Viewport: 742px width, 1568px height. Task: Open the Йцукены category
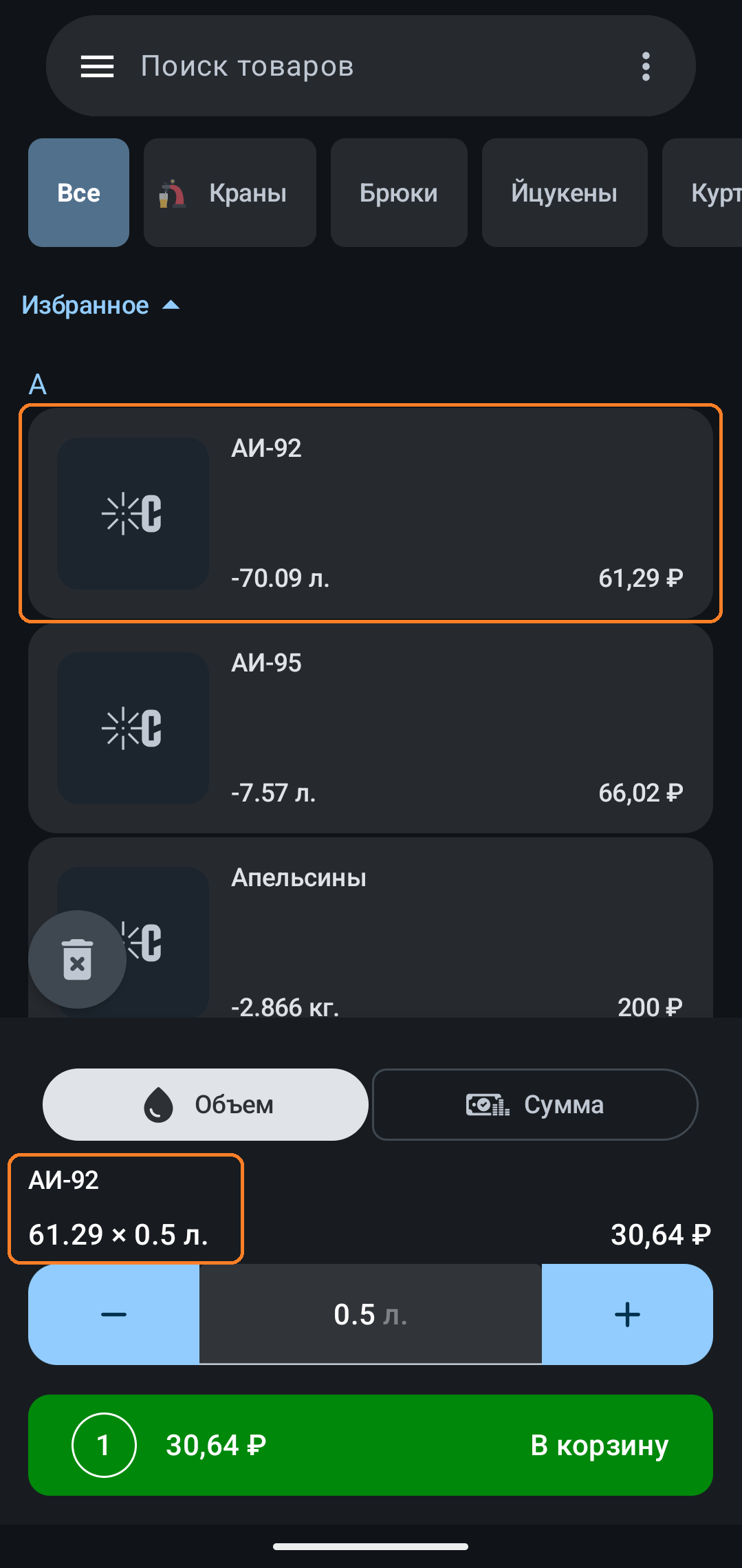[x=564, y=193]
